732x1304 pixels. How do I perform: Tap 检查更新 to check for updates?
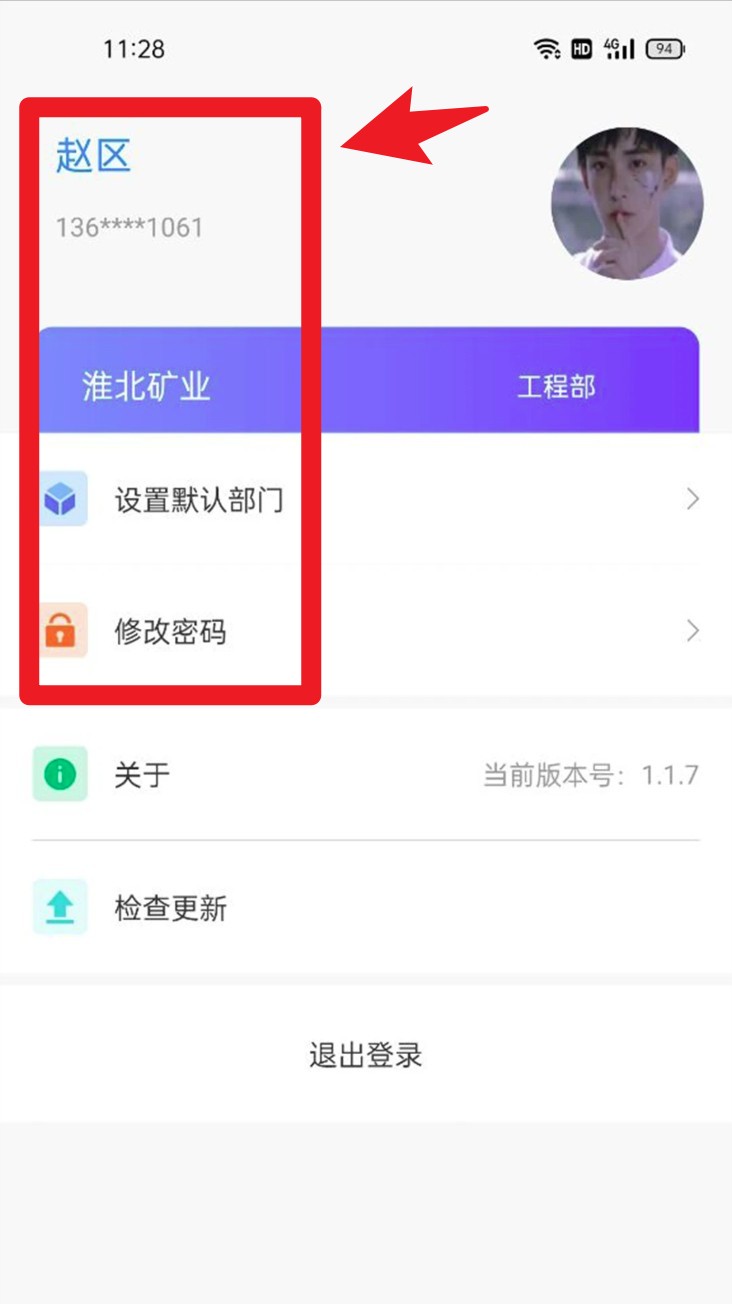(366, 908)
